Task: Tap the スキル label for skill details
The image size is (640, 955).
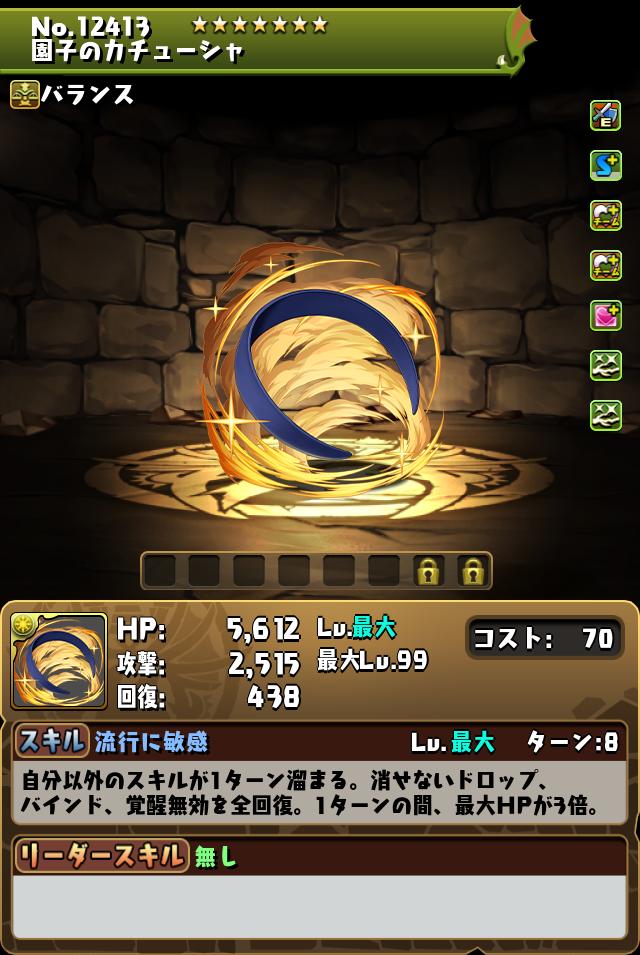Action: coord(51,741)
